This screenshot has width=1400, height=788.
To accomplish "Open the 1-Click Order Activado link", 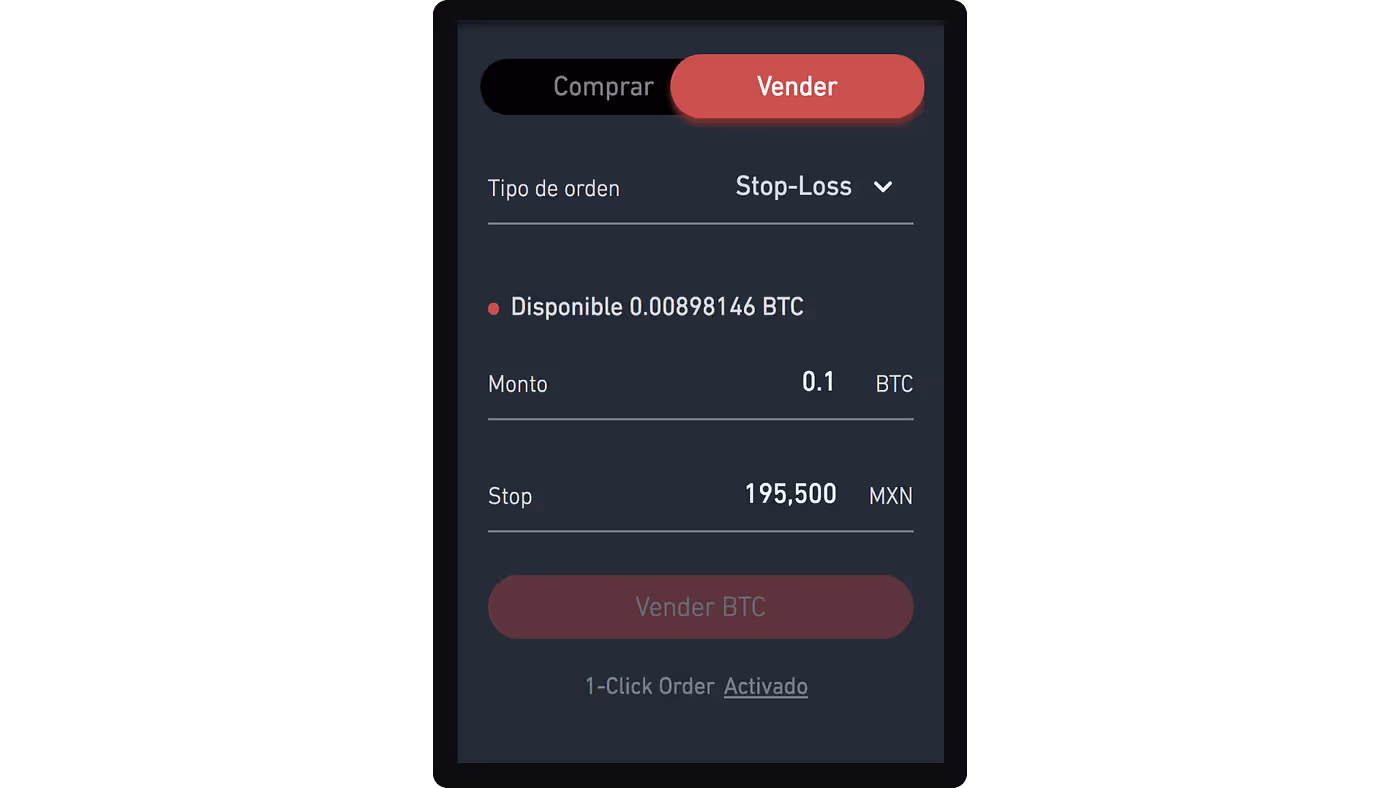I will click(766, 687).
